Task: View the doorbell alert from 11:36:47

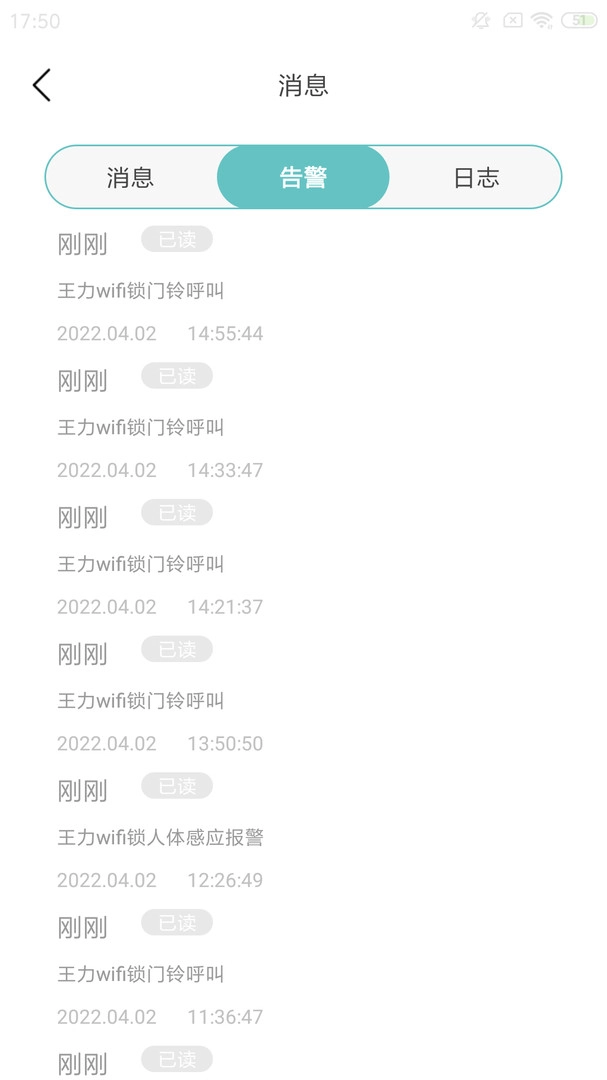Action: [x=141, y=975]
